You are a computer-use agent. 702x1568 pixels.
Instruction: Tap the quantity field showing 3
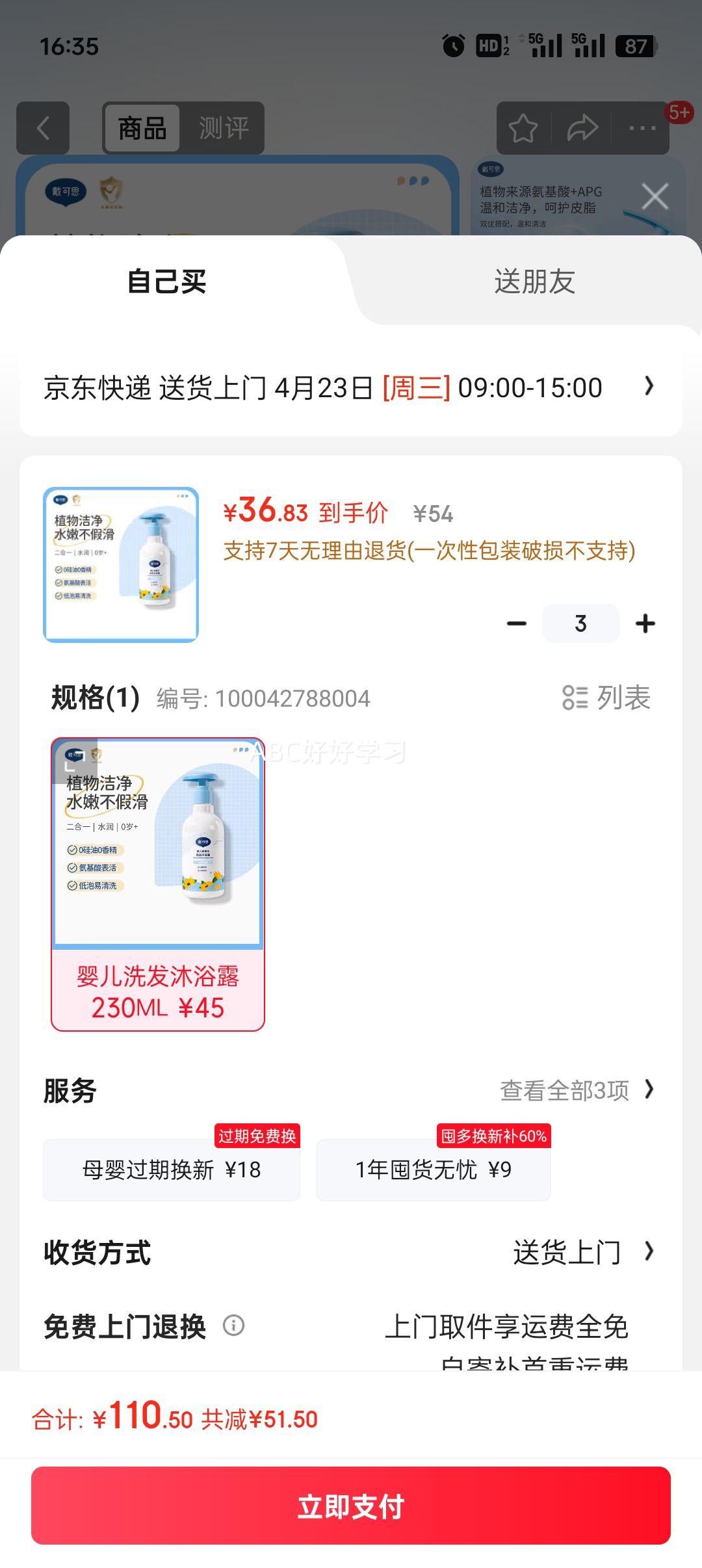pos(580,623)
